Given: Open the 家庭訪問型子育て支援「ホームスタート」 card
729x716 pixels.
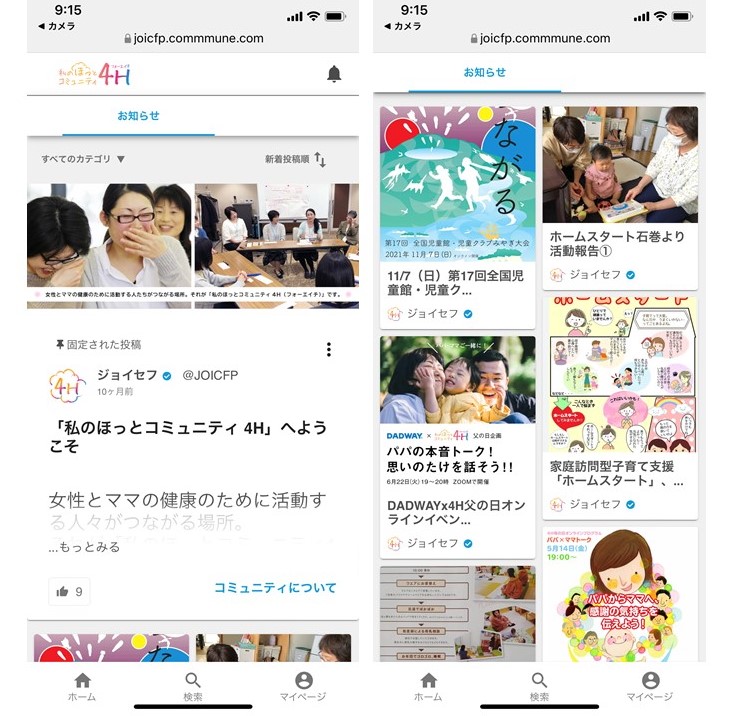Looking at the screenshot, I should coord(620,400).
